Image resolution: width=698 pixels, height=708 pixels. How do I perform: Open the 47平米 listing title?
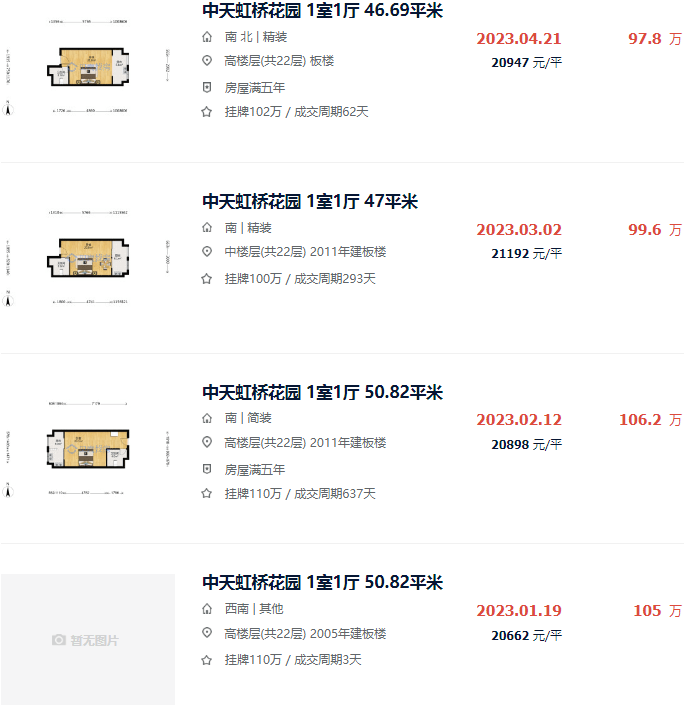310,201
